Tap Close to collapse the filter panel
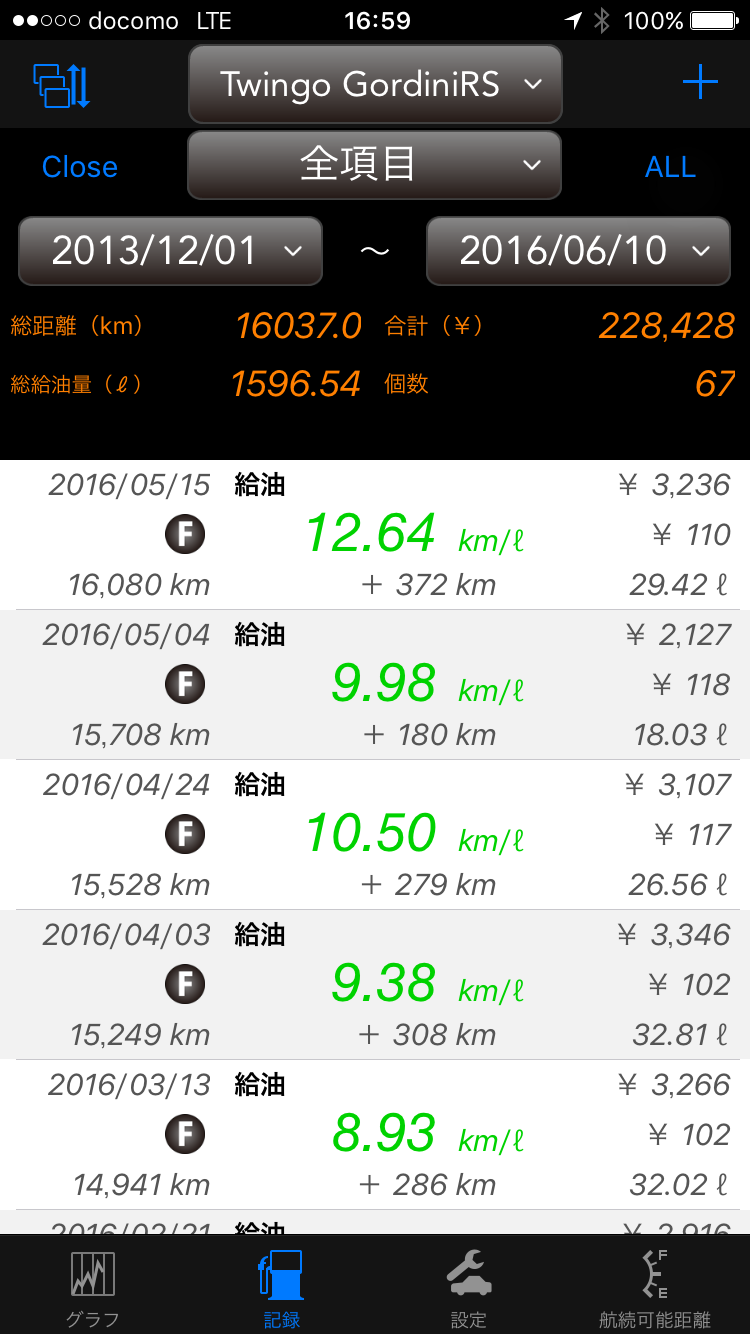 (x=80, y=167)
